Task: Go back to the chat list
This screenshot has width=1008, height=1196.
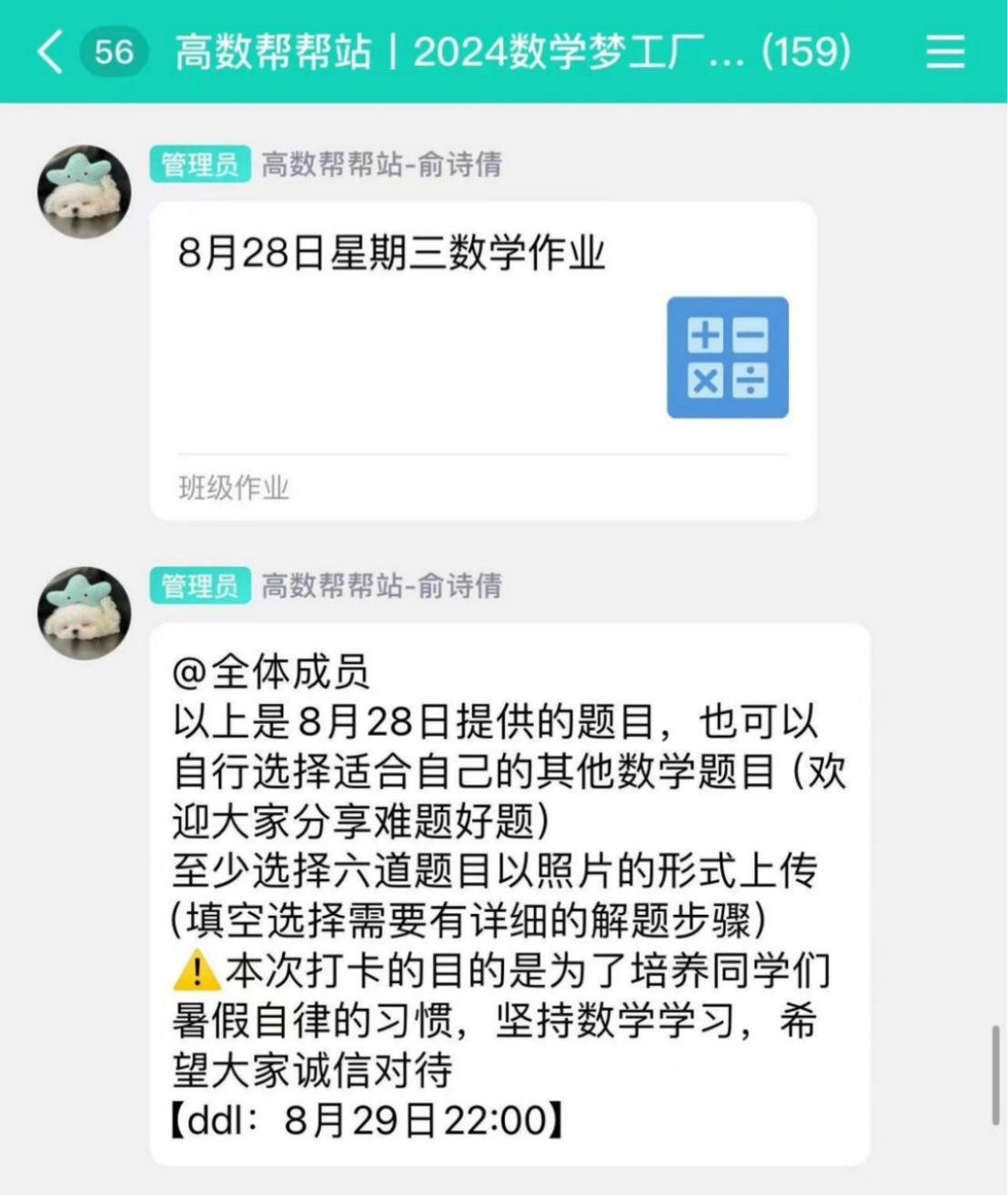Action: click(x=51, y=52)
